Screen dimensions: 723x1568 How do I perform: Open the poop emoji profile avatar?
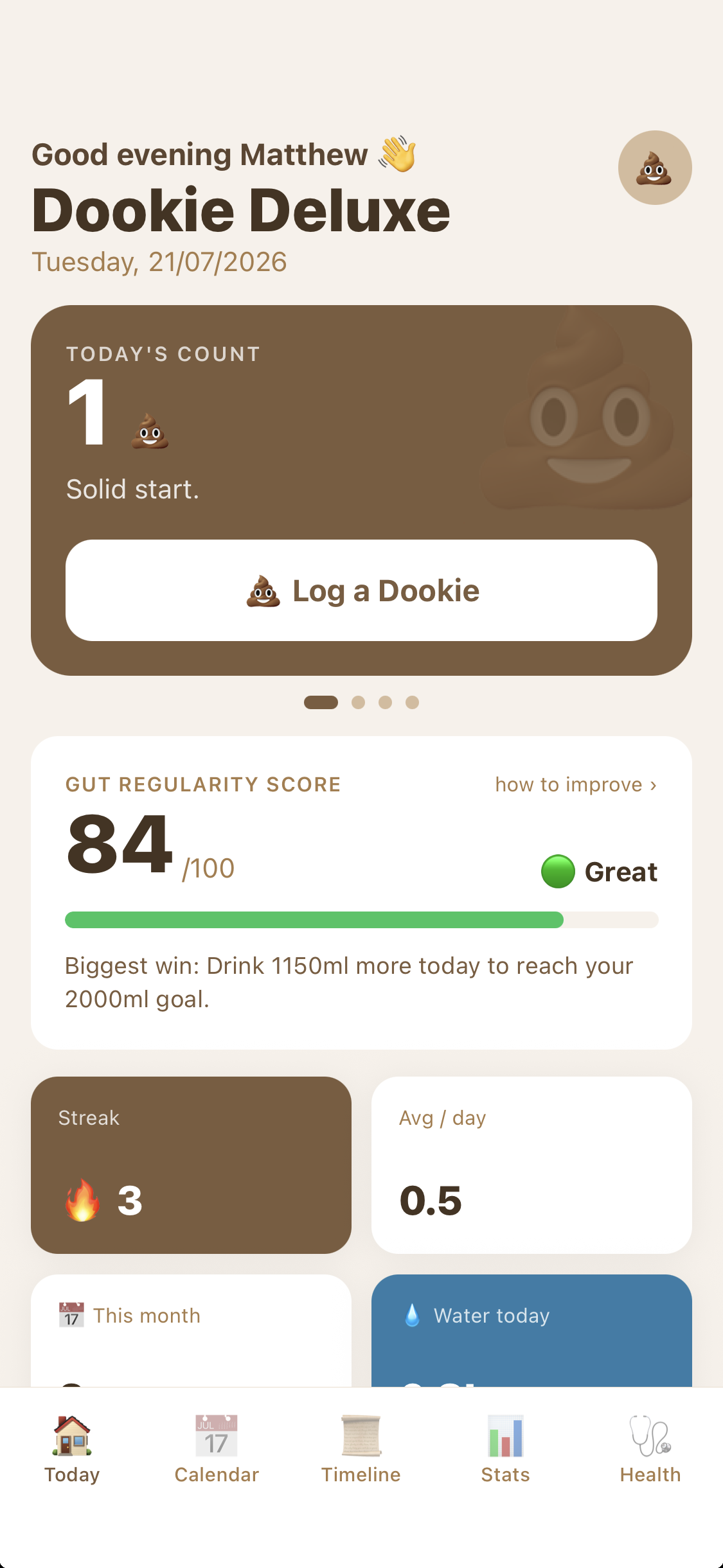(x=655, y=168)
